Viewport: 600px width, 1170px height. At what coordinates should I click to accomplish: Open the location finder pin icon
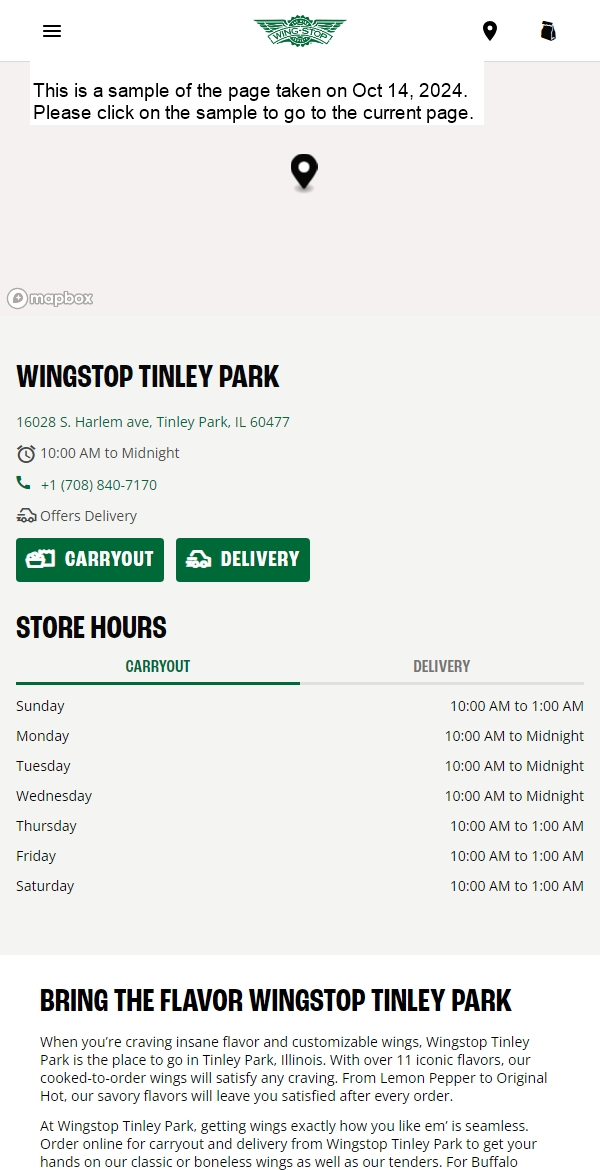click(490, 31)
